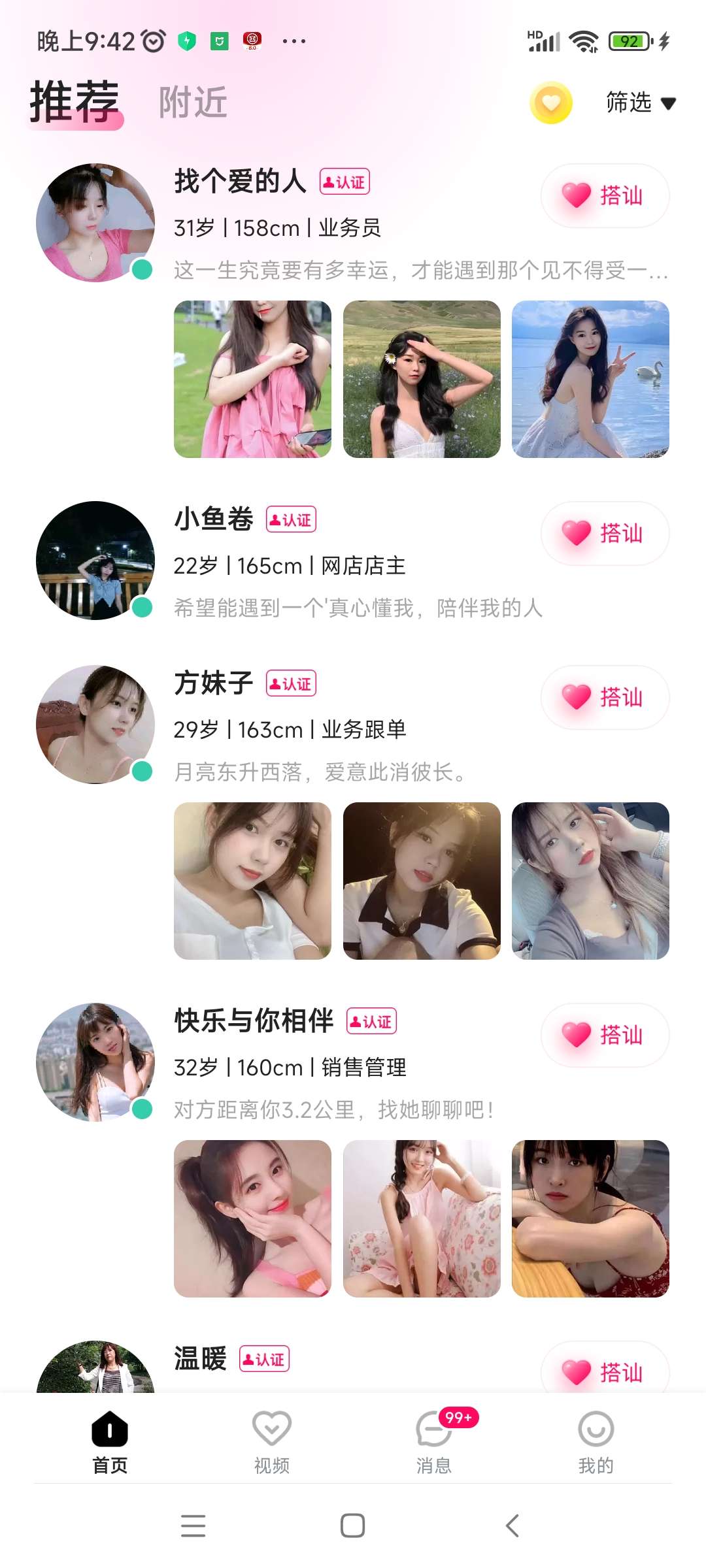The width and height of the screenshot is (706, 1568).
Task: Open 找个爱的人's profile avatar
Action: (x=95, y=223)
